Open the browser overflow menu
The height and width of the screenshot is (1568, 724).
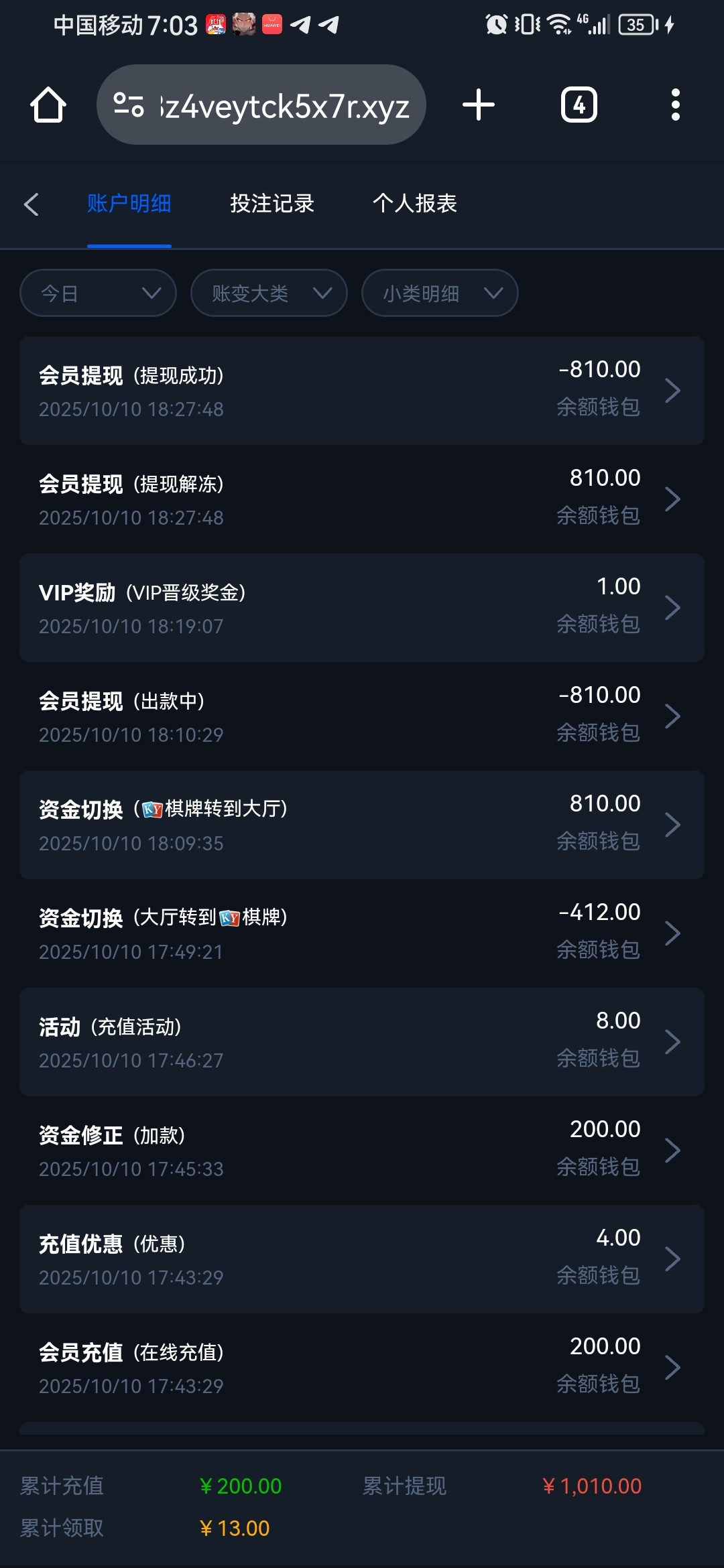(675, 105)
